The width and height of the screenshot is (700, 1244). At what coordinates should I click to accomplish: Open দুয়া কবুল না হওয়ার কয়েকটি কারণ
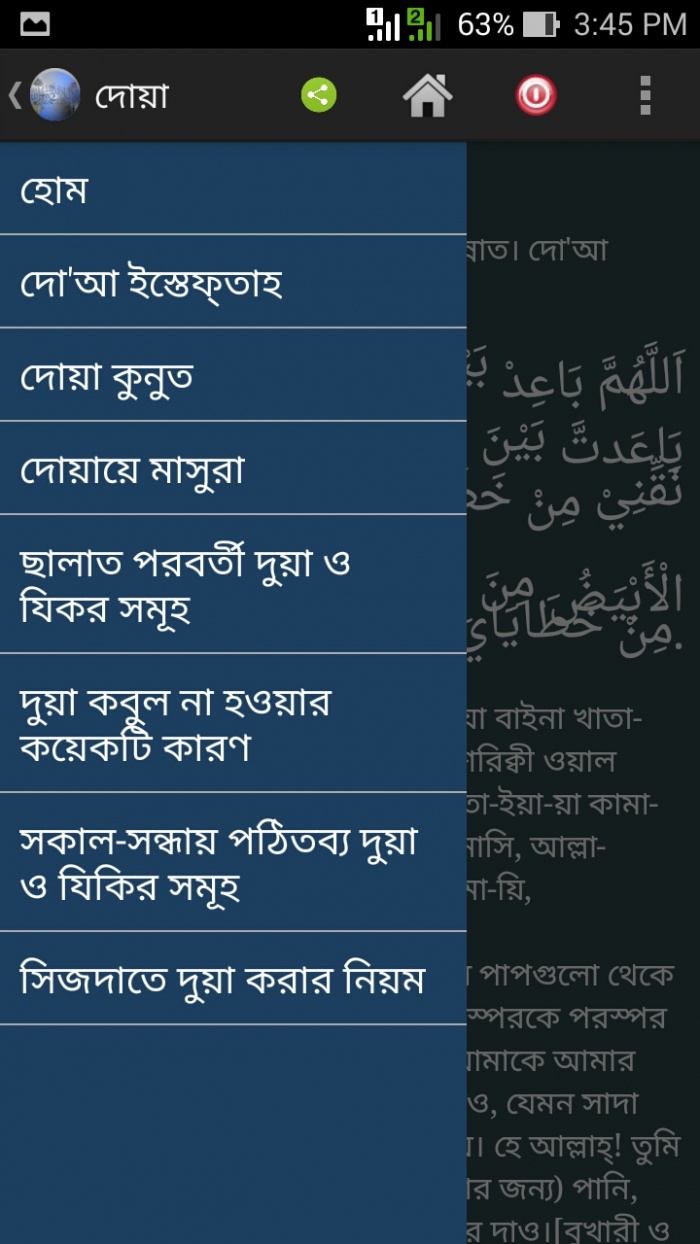pyautogui.click(x=233, y=724)
